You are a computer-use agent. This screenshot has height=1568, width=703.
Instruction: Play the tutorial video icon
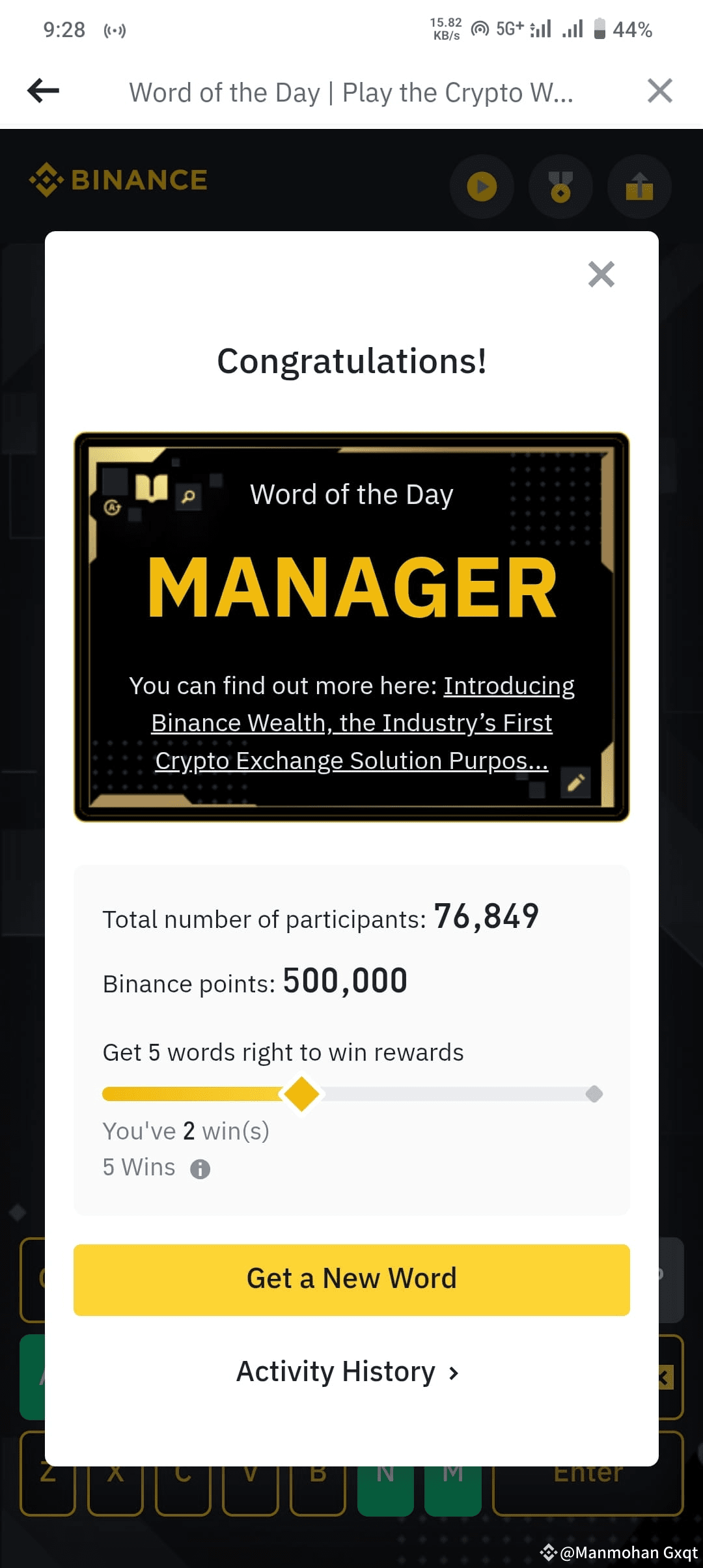(x=482, y=187)
